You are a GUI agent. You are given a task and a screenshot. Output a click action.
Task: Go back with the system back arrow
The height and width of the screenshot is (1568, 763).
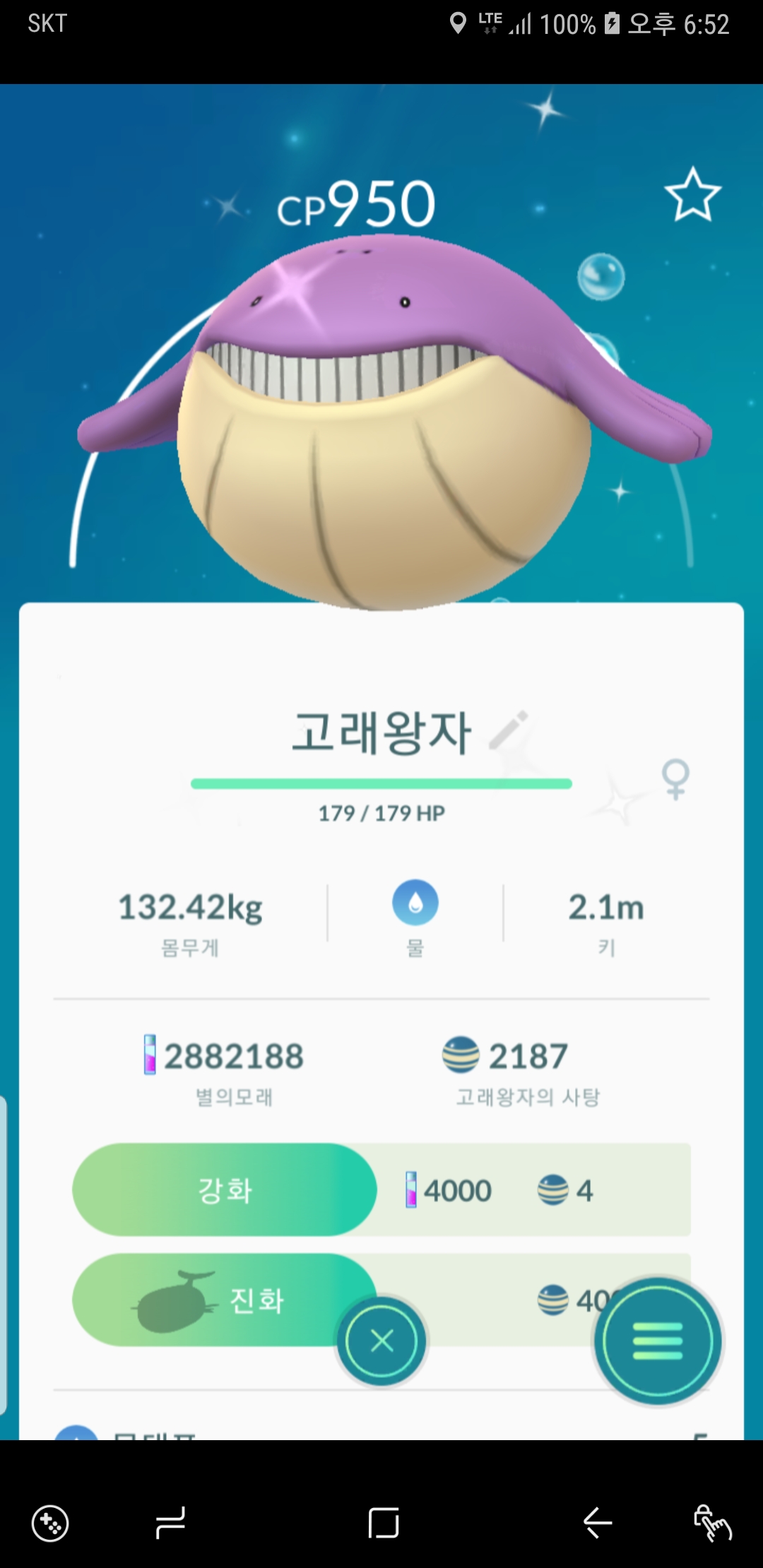coord(598,1522)
